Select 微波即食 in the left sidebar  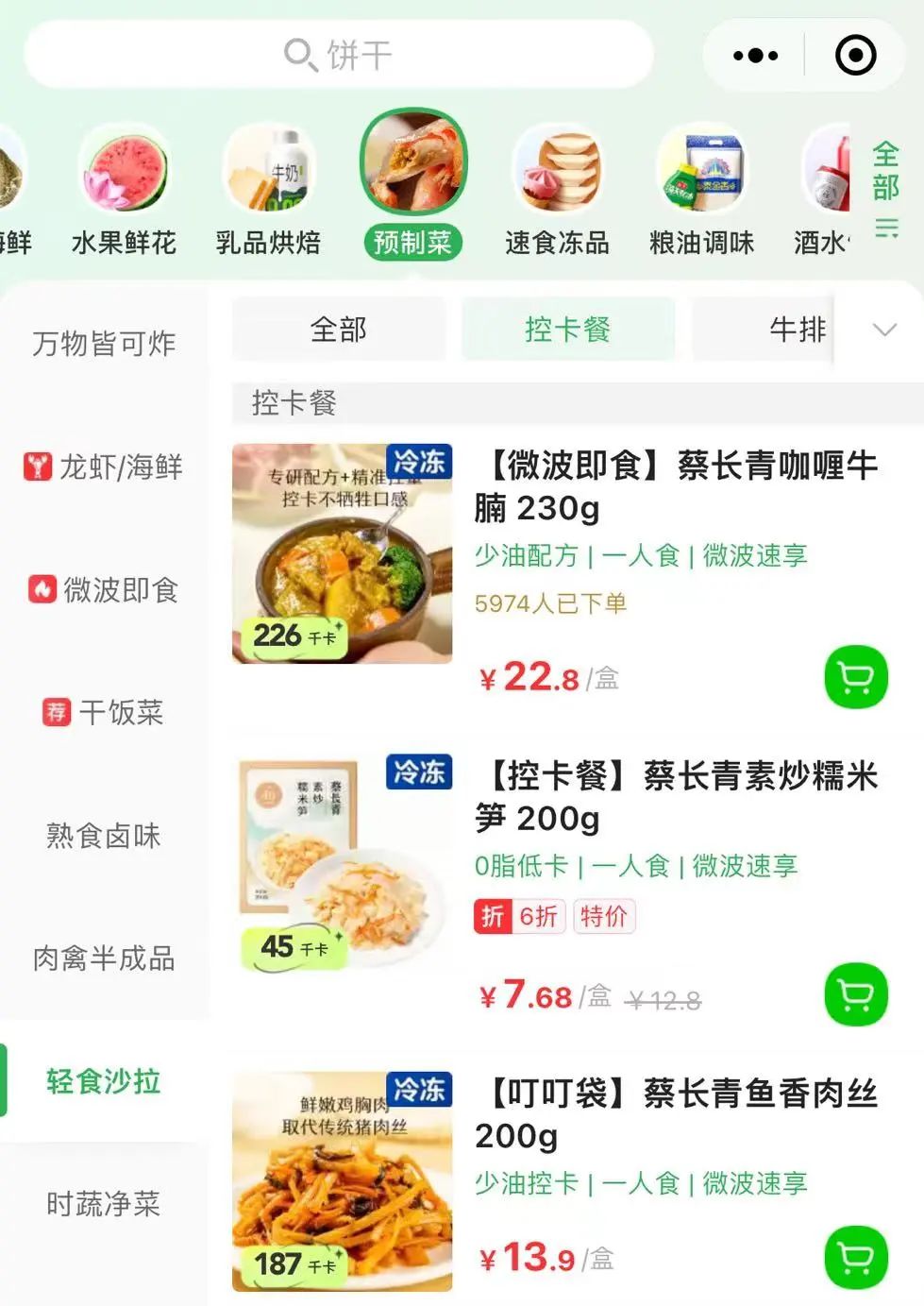point(104,591)
